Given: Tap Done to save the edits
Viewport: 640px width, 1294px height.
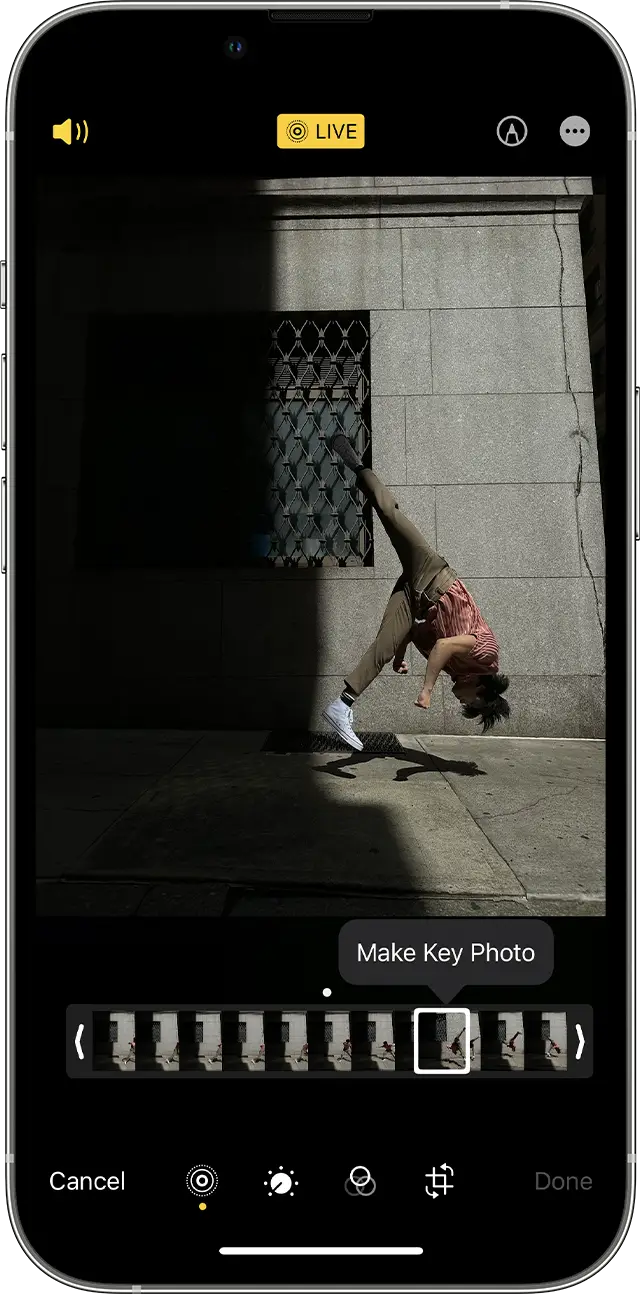Looking at the screenshot, I should [563, 1181].
